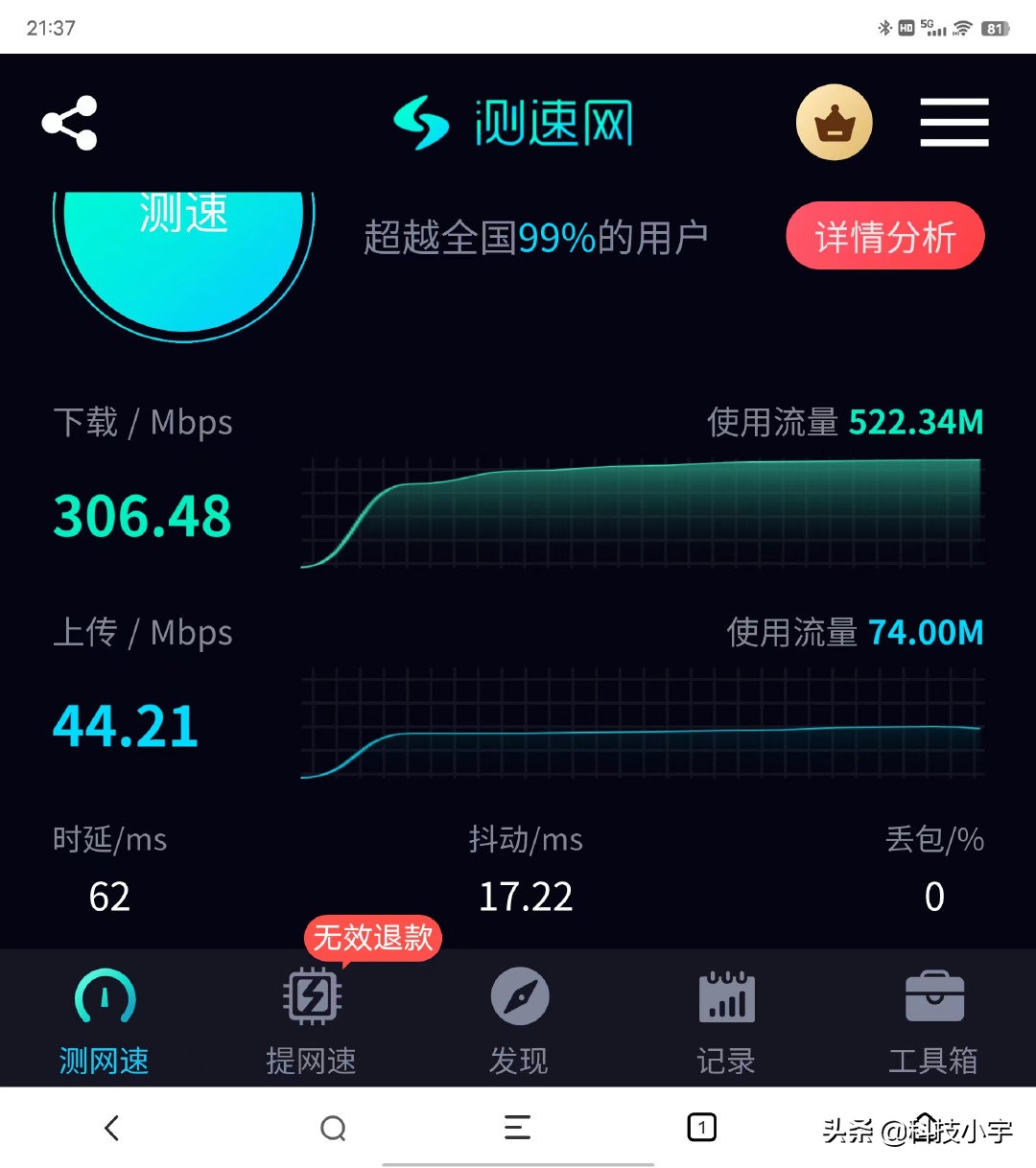Select the 测网速 speed test icon
The height and width of the screenshot is (1168, 1036).
103,997
